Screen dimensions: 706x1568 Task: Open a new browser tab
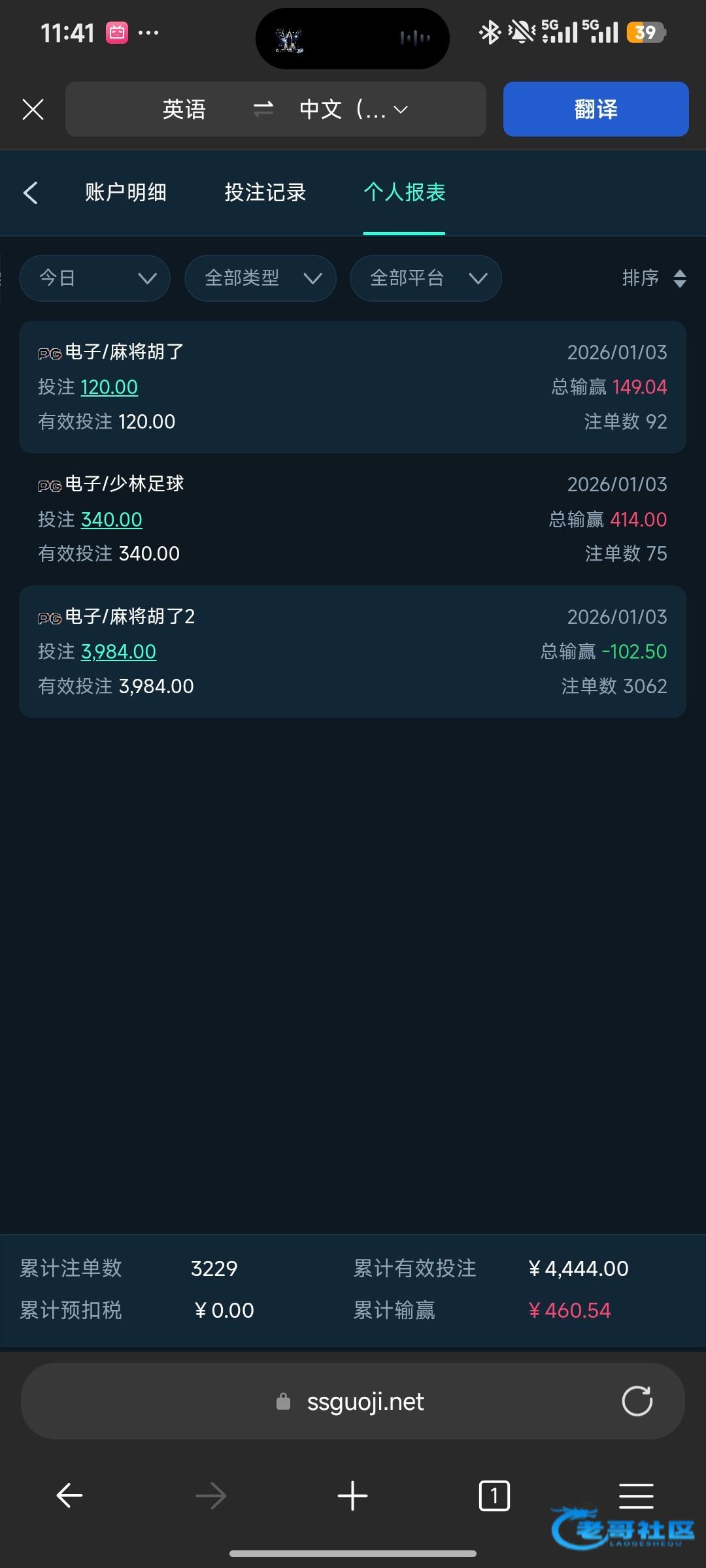[x=352, y=1495]
